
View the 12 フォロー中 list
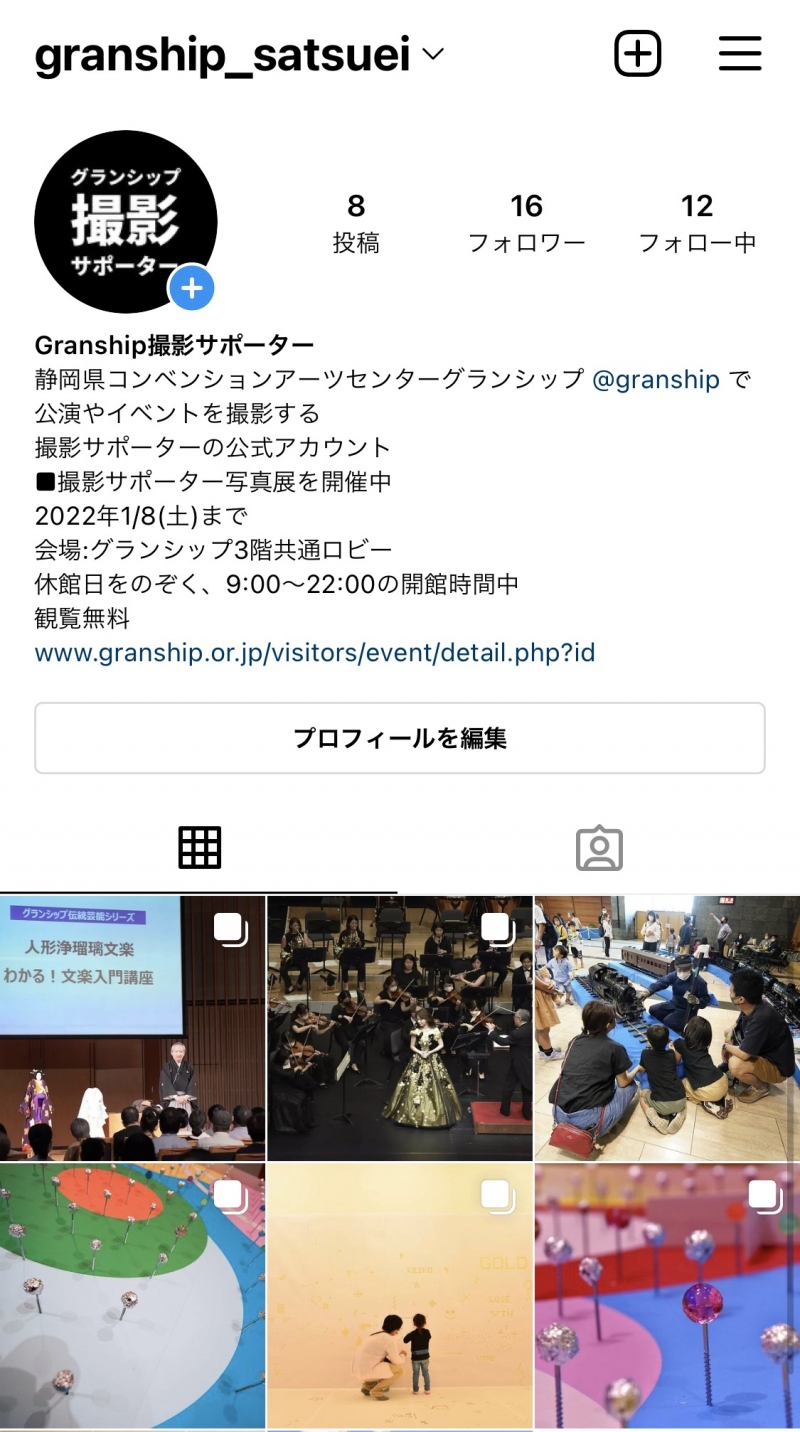pos(697,222)
